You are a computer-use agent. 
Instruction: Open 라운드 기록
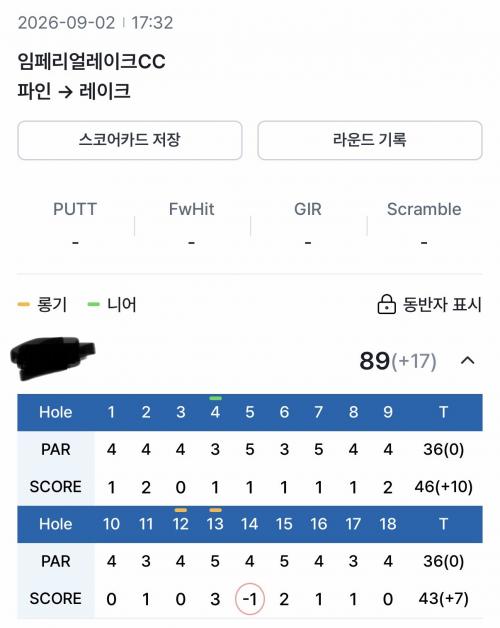pyautogui.click(x=370, y=140)
